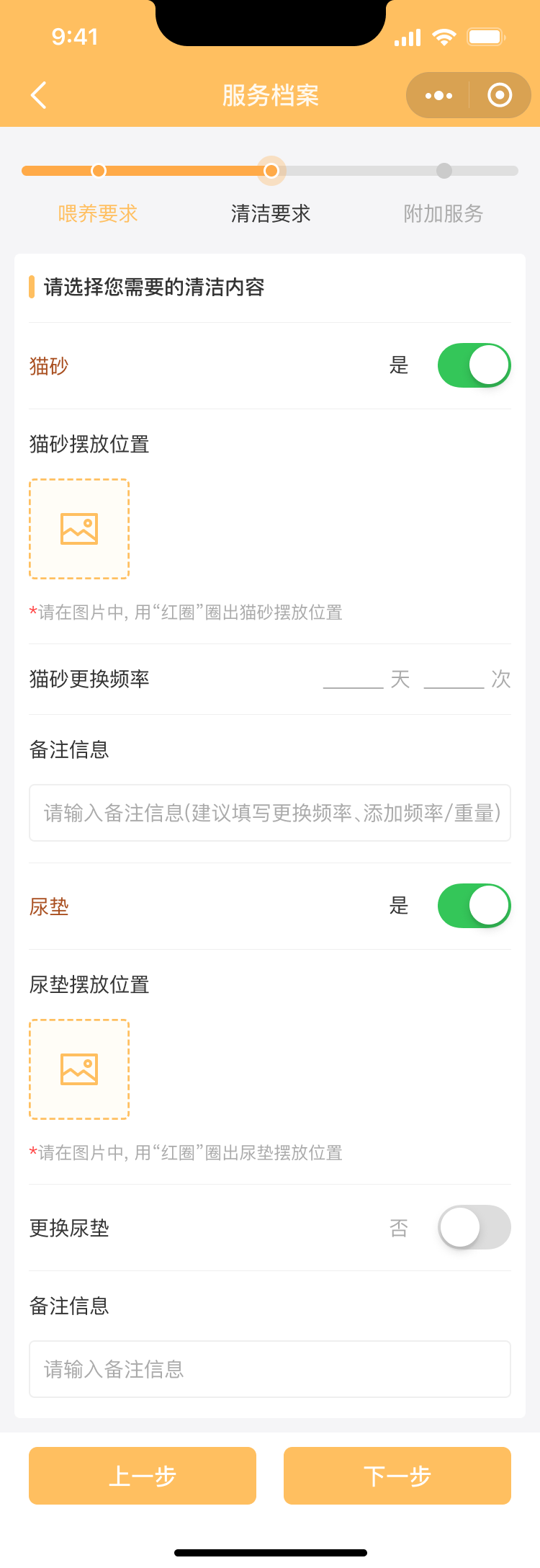
Task: Close the mini program via circle icon
Action: pos(500,95)
